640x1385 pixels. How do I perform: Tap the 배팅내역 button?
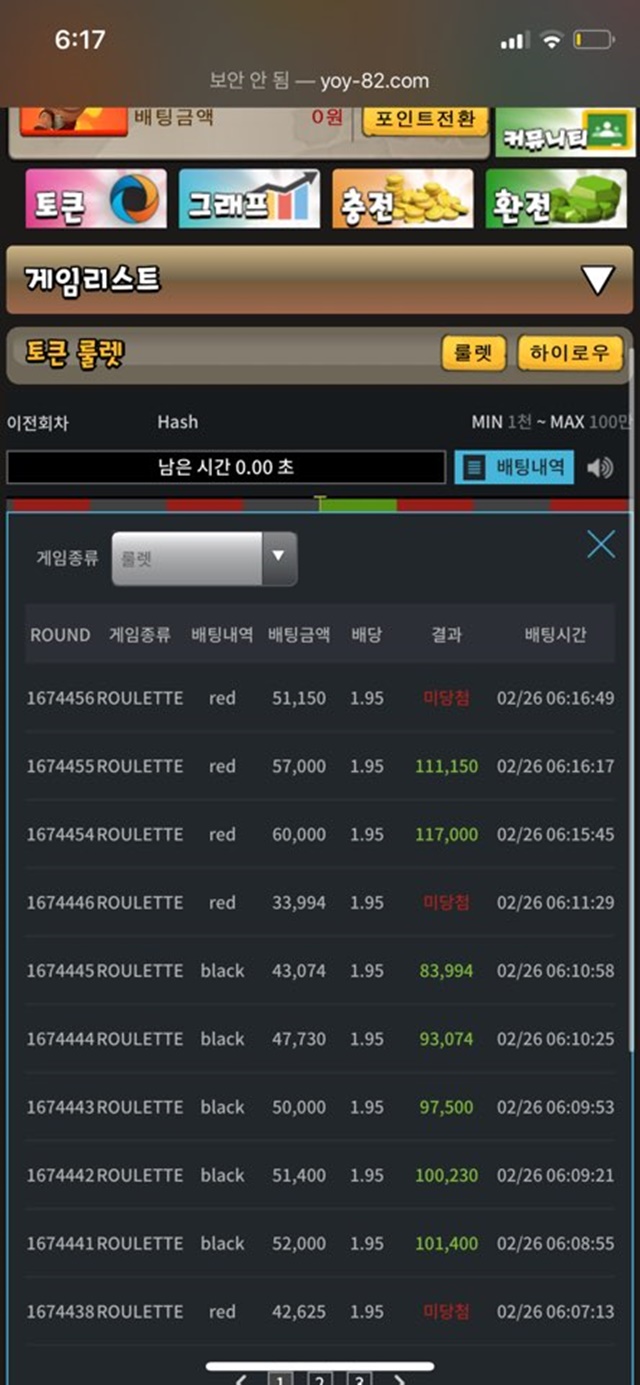click(x=515, y=467)
